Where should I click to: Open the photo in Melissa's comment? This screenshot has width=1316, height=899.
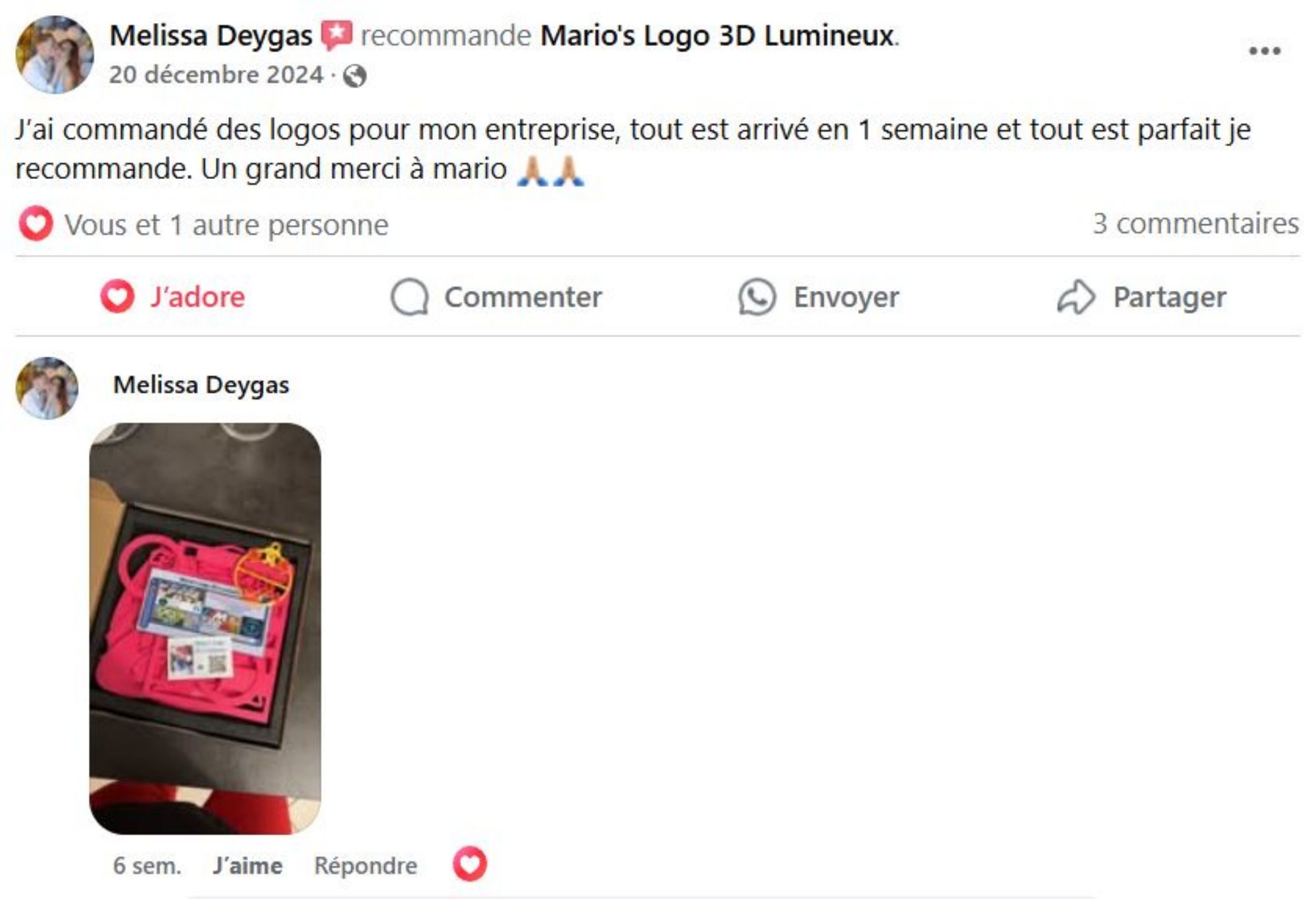coord(205,628)
